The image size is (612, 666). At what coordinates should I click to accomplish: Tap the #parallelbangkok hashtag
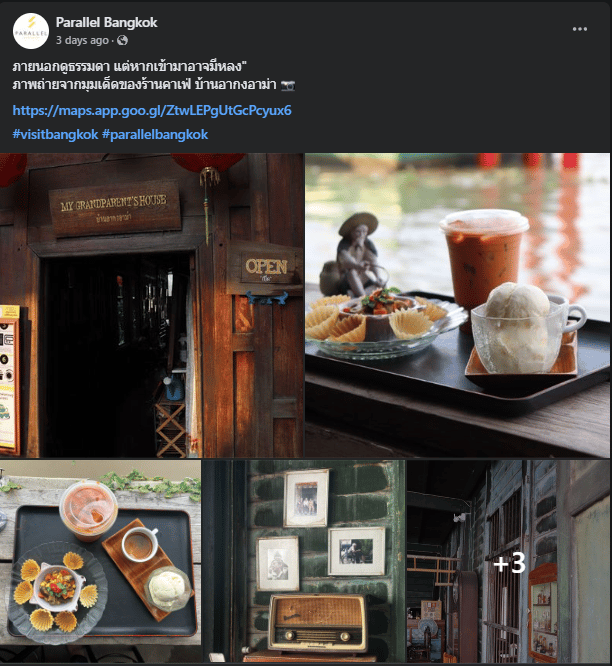click(155, 135)
